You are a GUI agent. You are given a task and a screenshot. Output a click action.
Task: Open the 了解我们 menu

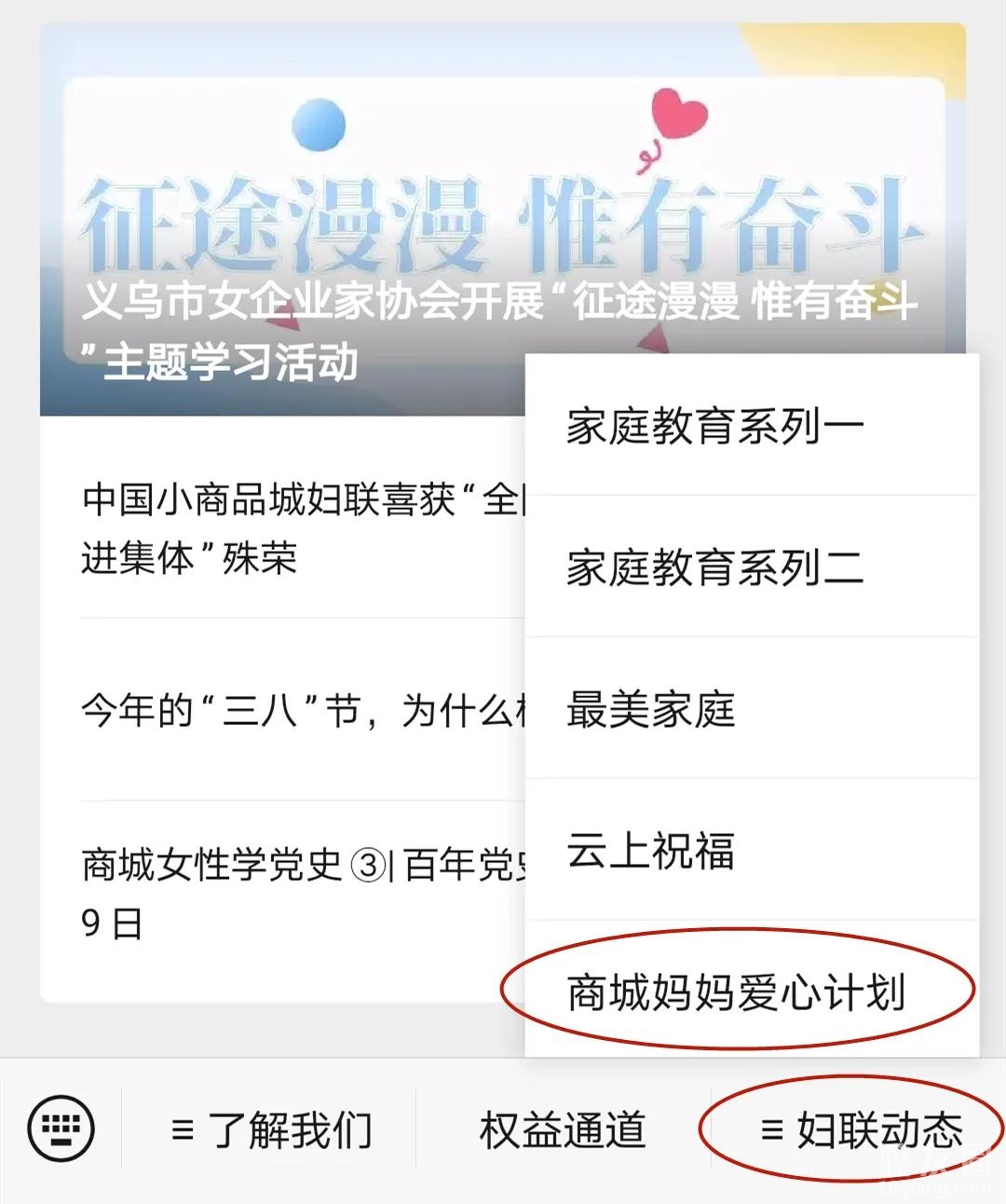coord(272,1130)
